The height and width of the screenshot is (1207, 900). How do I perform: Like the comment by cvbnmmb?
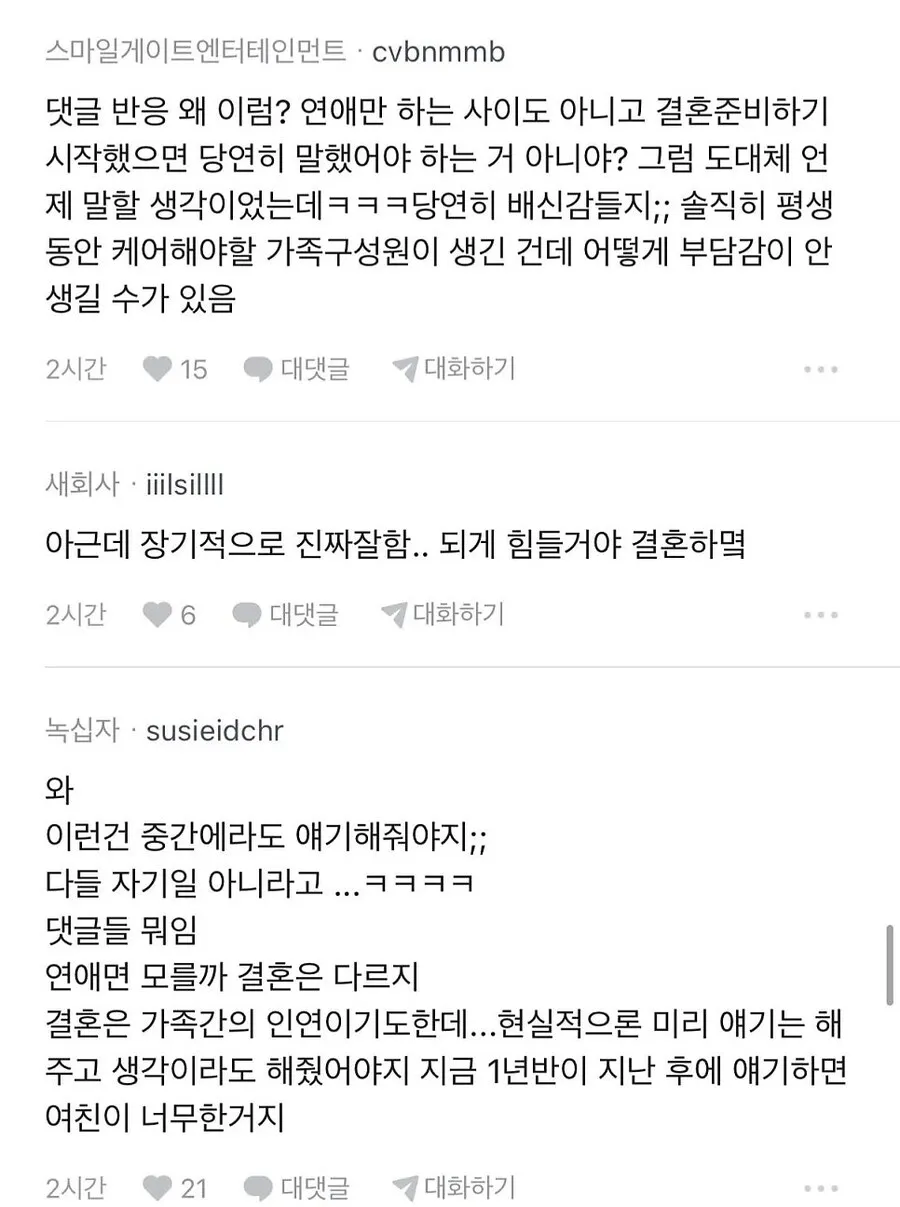tap(157, 369)
